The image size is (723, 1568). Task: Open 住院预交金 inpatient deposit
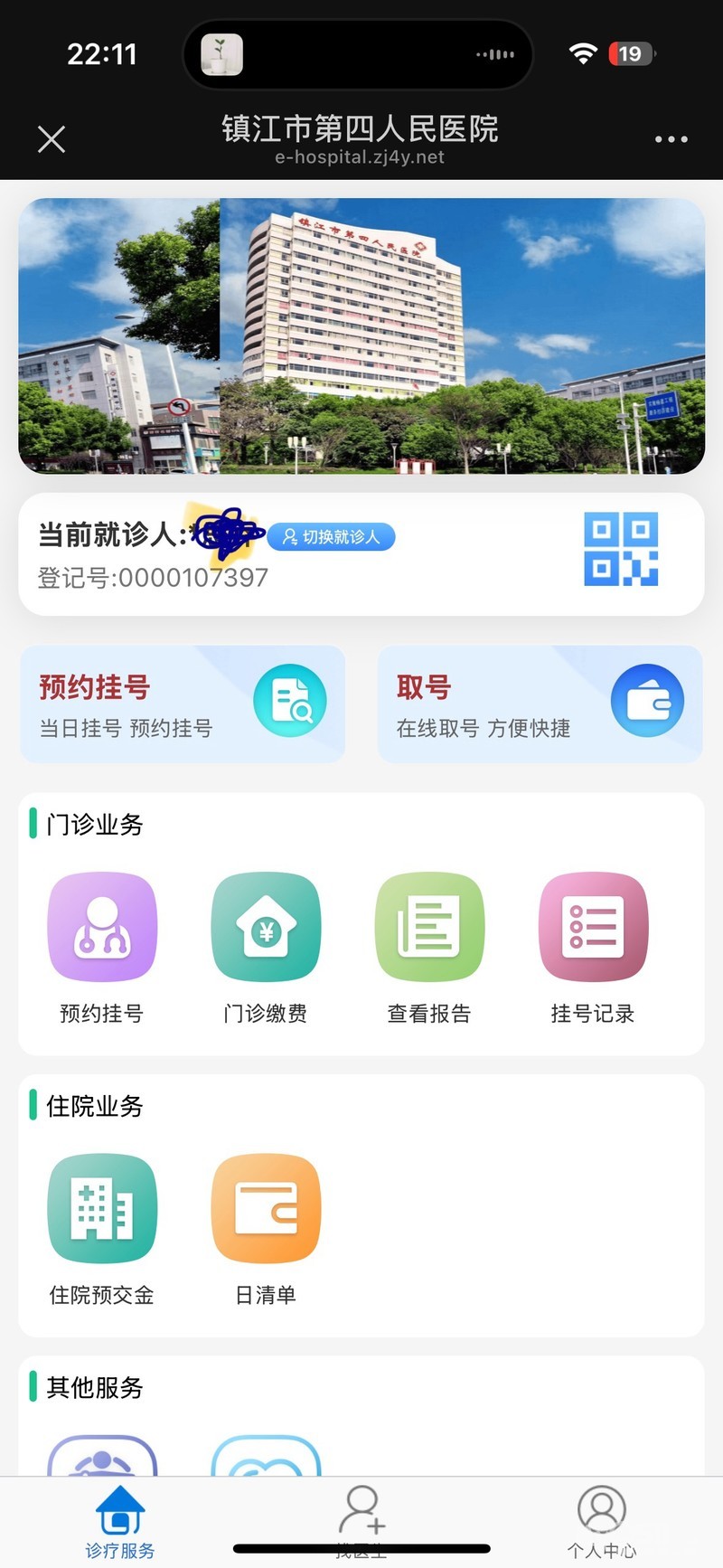coord(102,1228)
